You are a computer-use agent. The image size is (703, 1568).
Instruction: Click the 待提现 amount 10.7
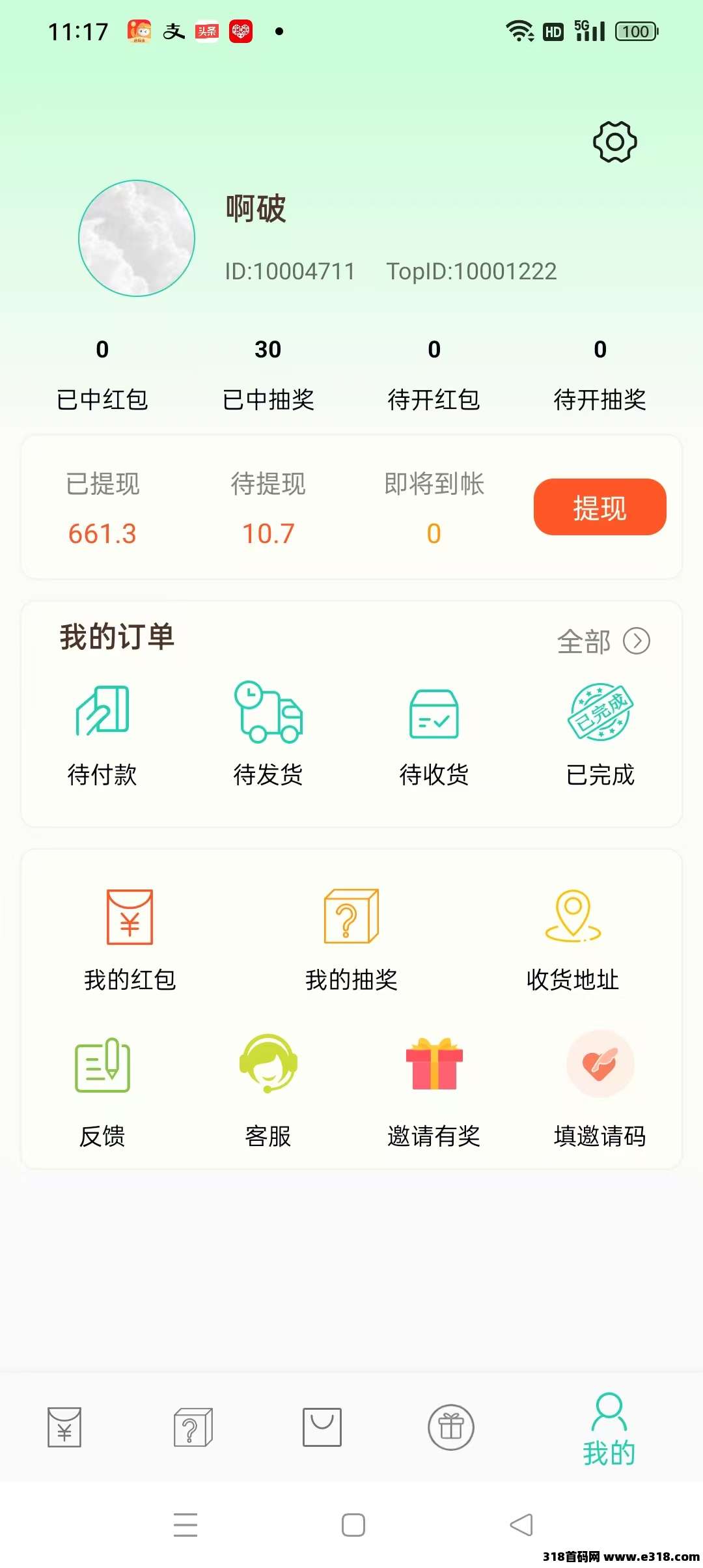tap(268, 532)
